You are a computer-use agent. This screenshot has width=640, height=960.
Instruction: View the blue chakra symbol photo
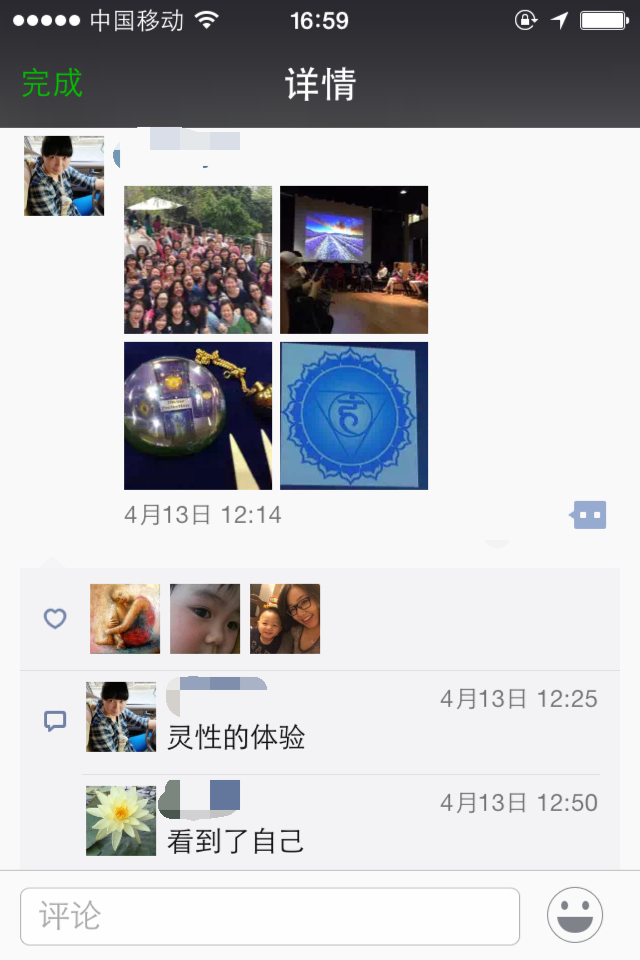pyautogui.click(x=354, y=416)
